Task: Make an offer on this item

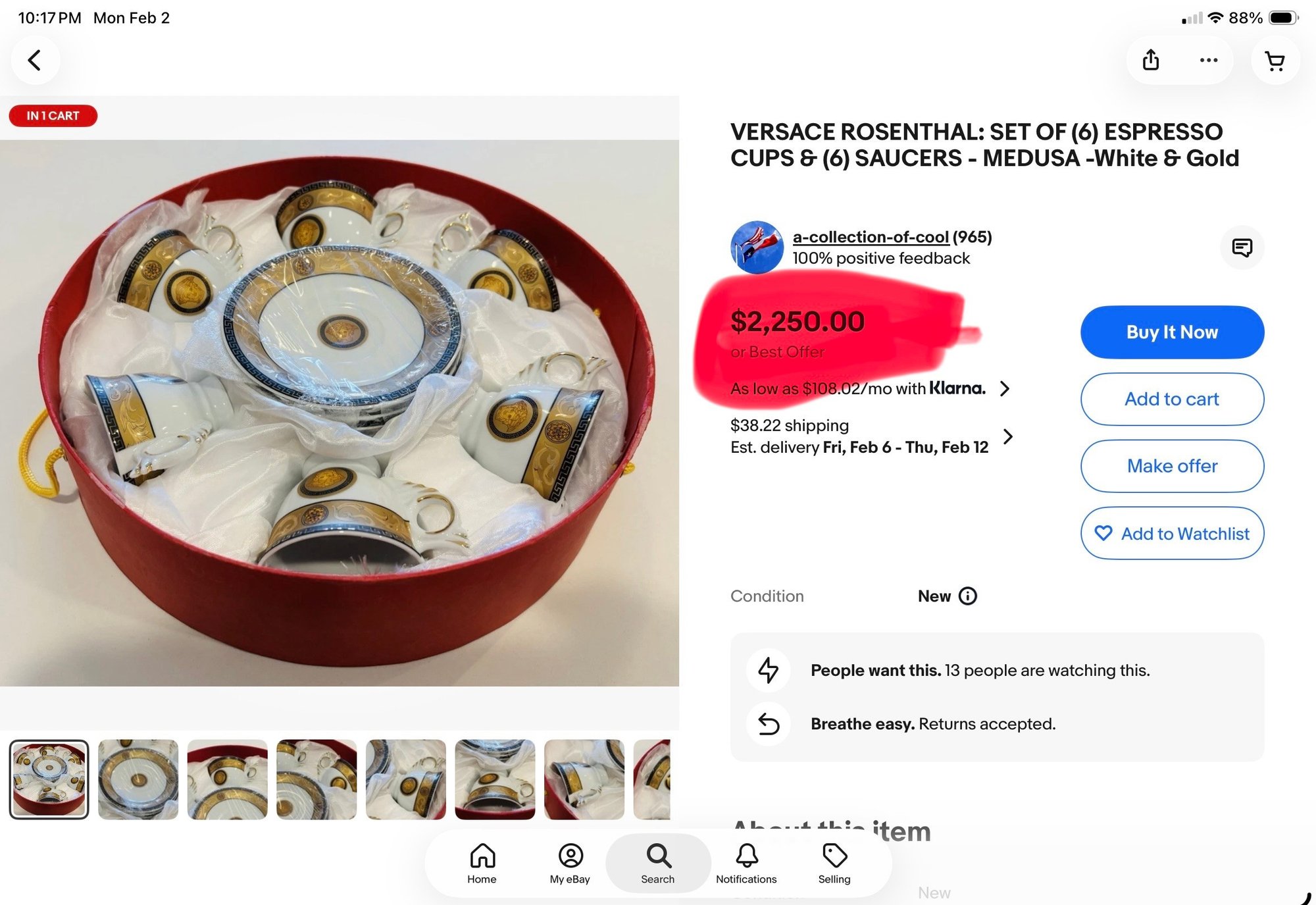Action: click(x=1172, y=467)
